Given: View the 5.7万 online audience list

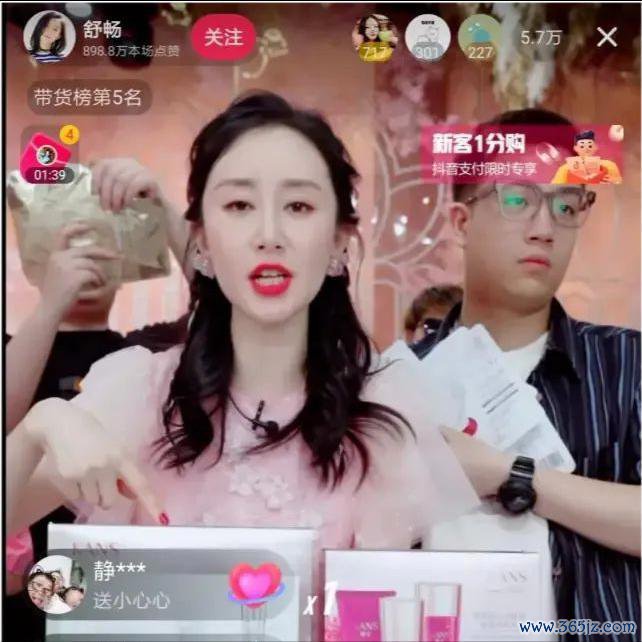Looking at the screenshot, I should coord(540,38).
